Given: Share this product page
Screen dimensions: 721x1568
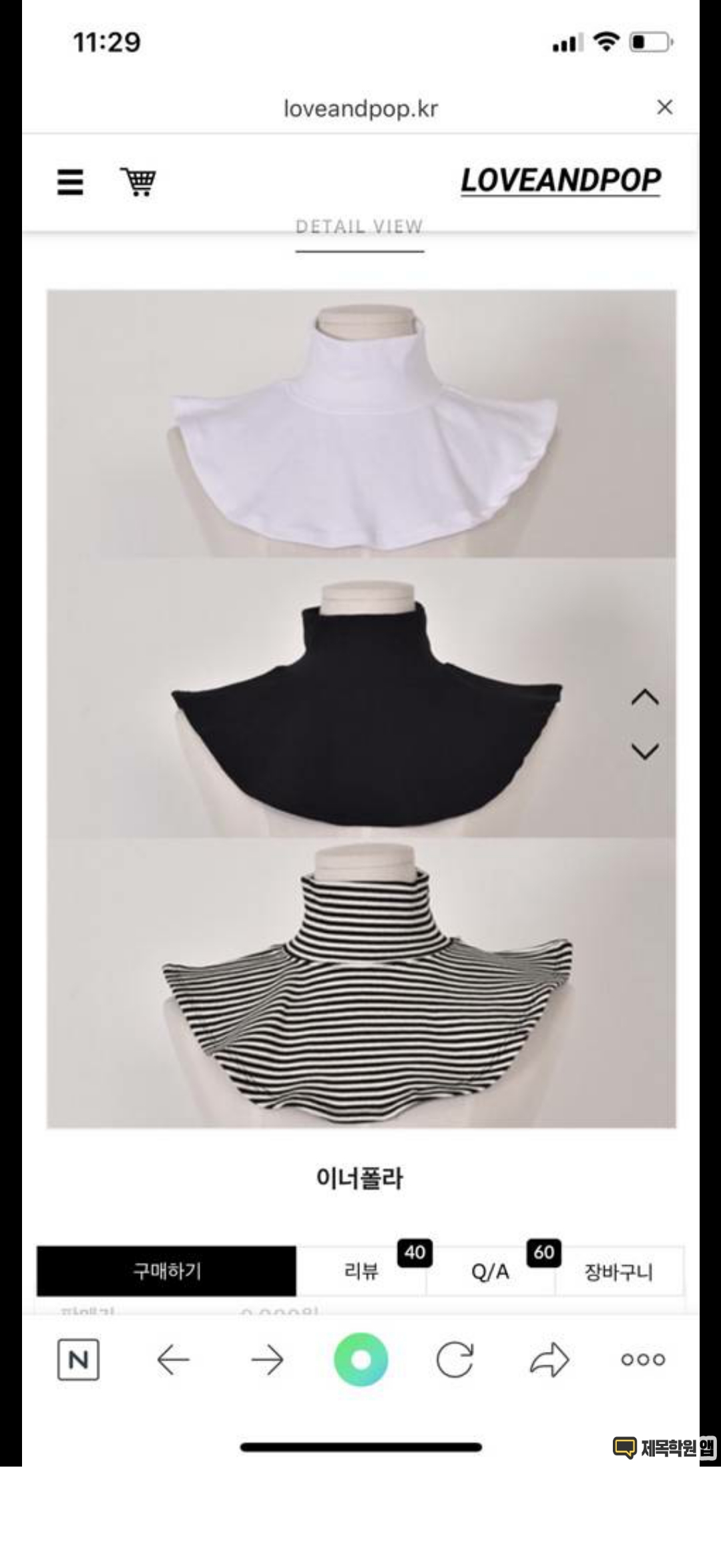Looking at the screenshot, I should pos(549,1359).
